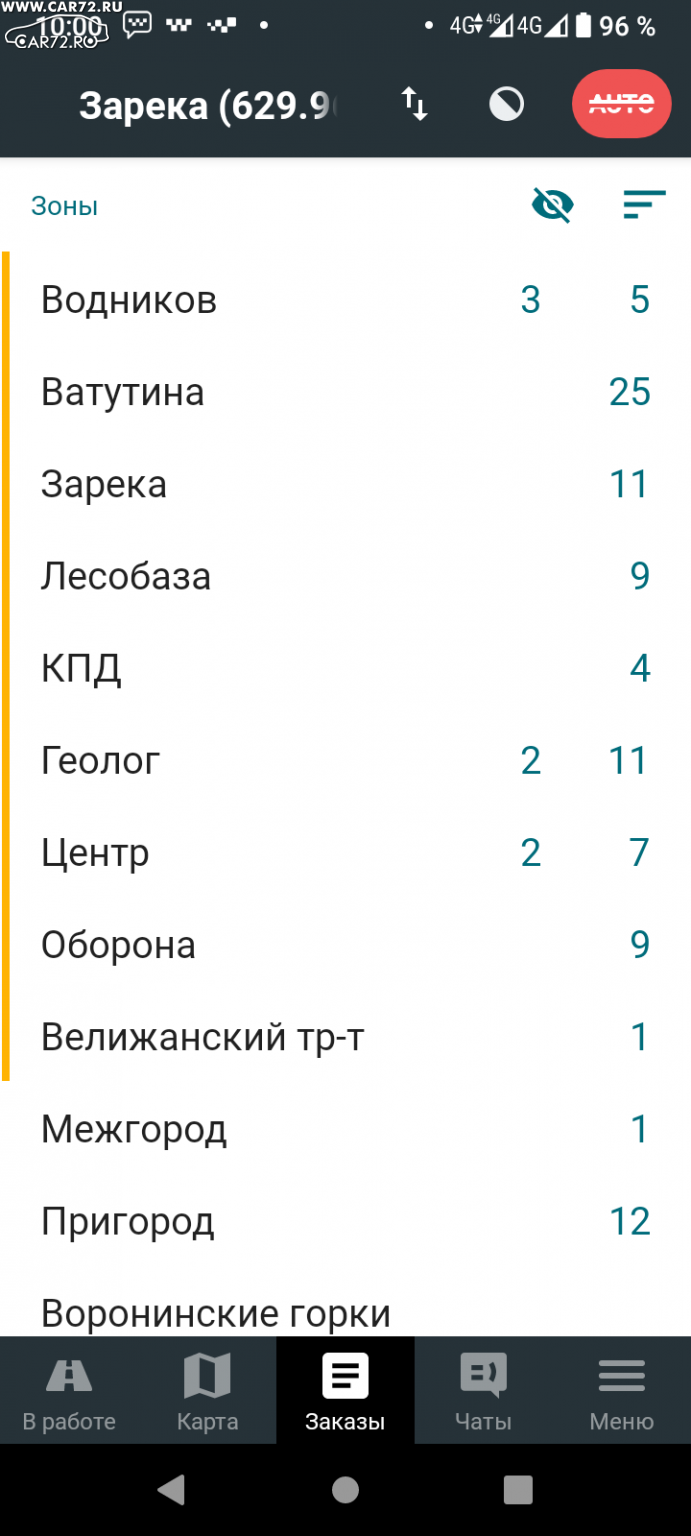Open the Пригород zone
Screen dimensions: 691x1536
point(346,1221)
